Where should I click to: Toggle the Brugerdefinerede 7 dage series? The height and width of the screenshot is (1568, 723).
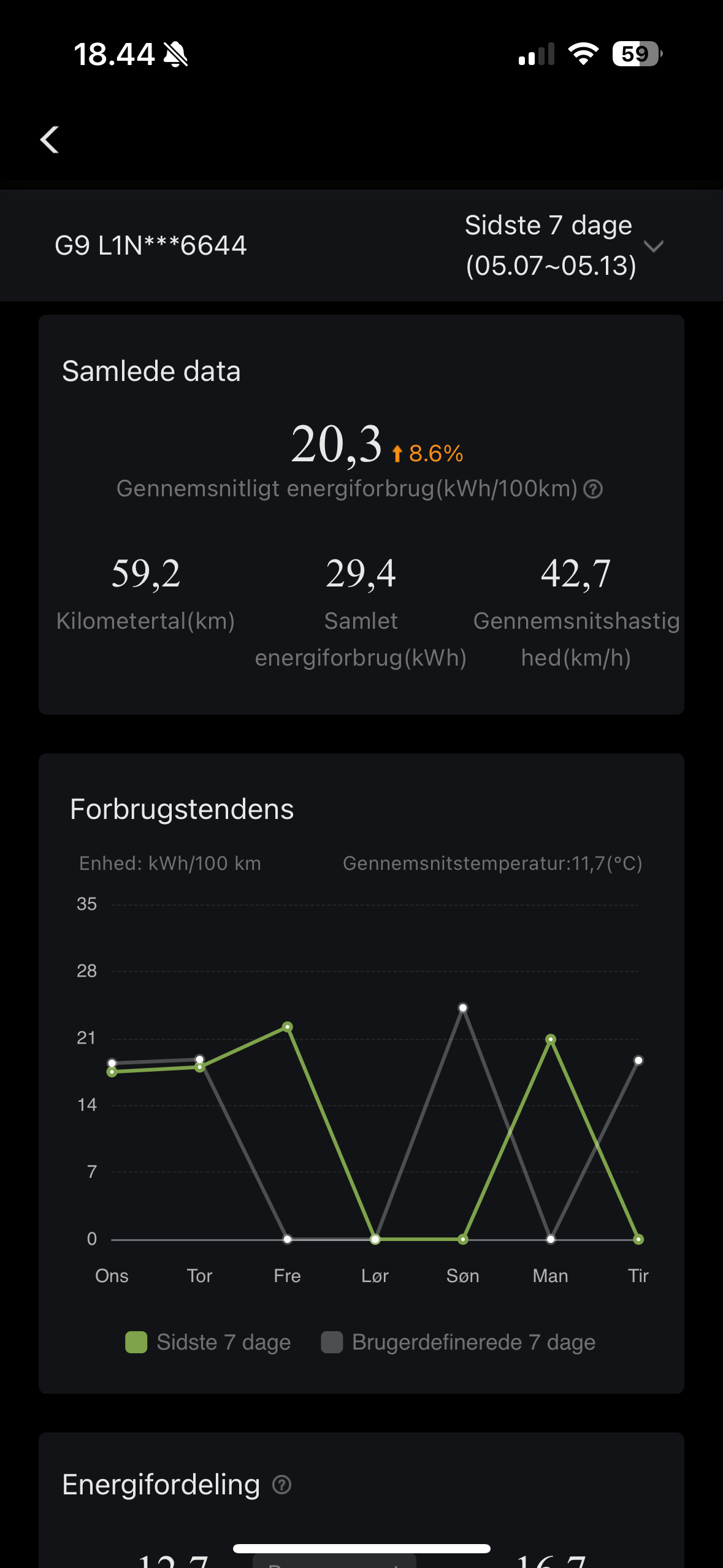coord(458,1342)
